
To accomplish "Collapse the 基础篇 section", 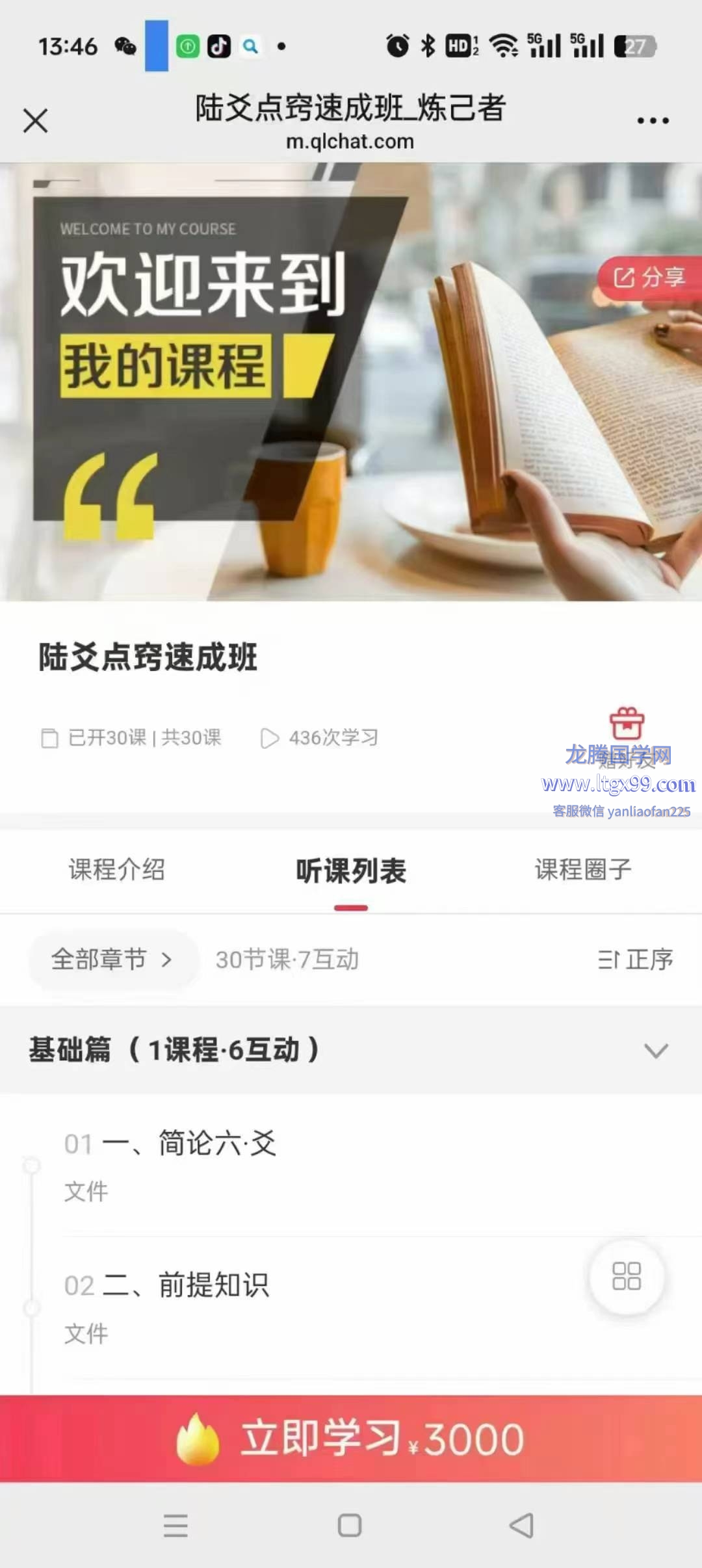I will [655, 1050].
